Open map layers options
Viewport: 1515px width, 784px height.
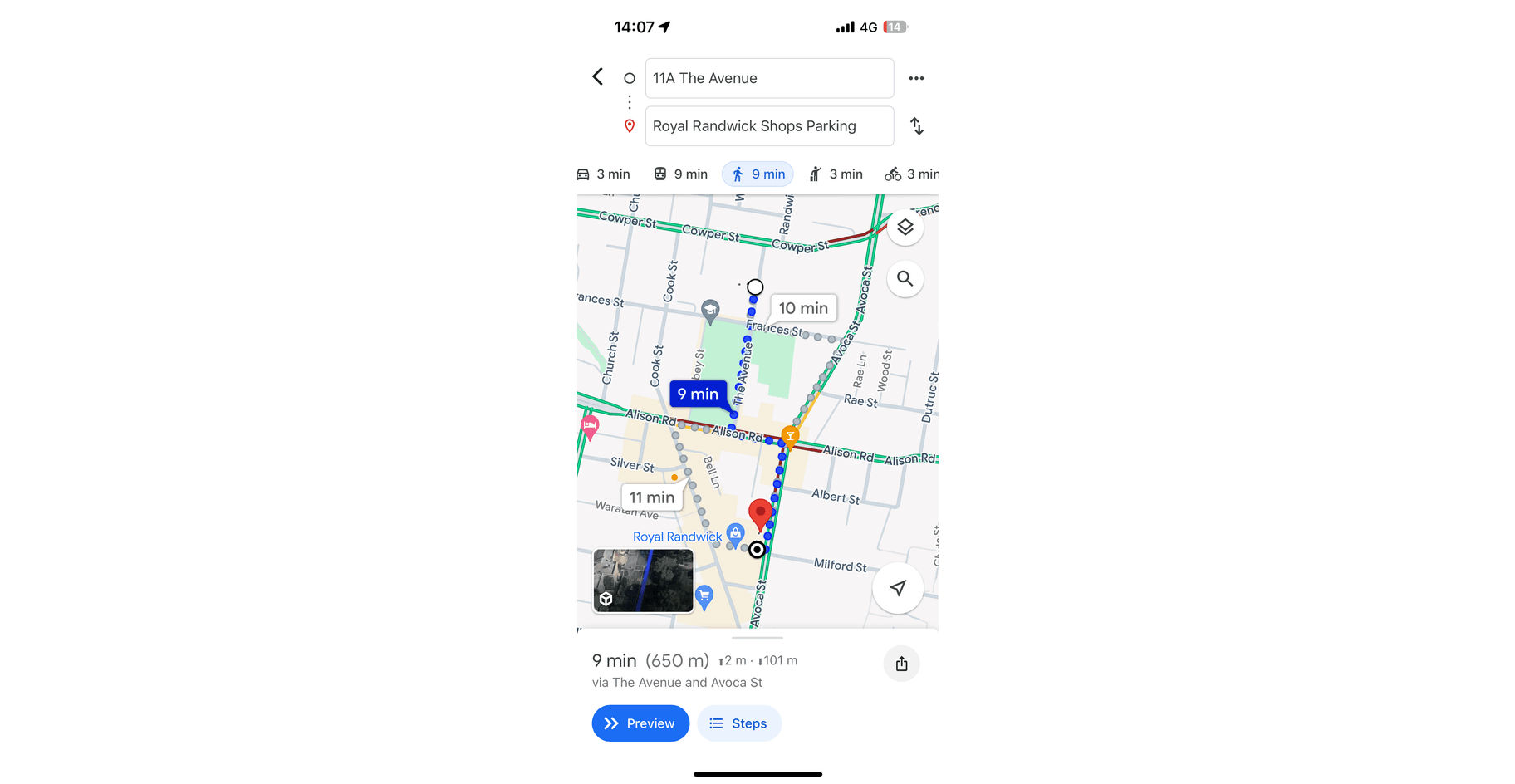pos(905,227)
